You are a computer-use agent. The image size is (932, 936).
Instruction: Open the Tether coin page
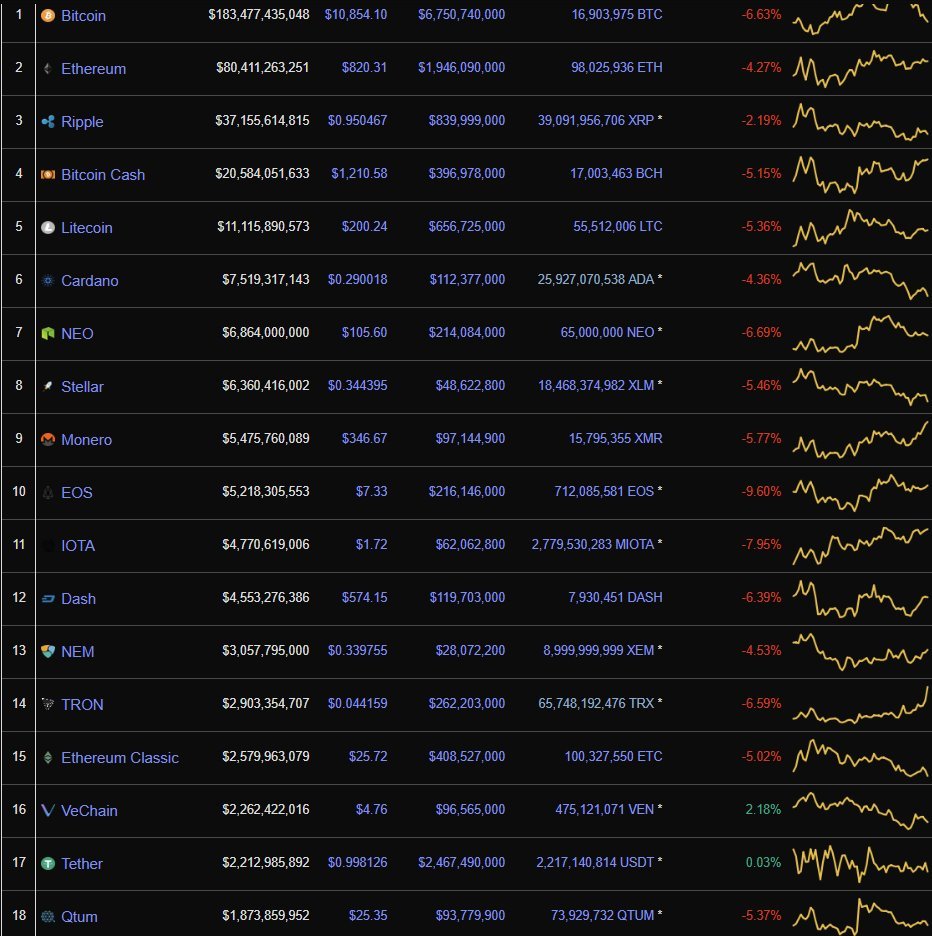click(x=82, y=864)
